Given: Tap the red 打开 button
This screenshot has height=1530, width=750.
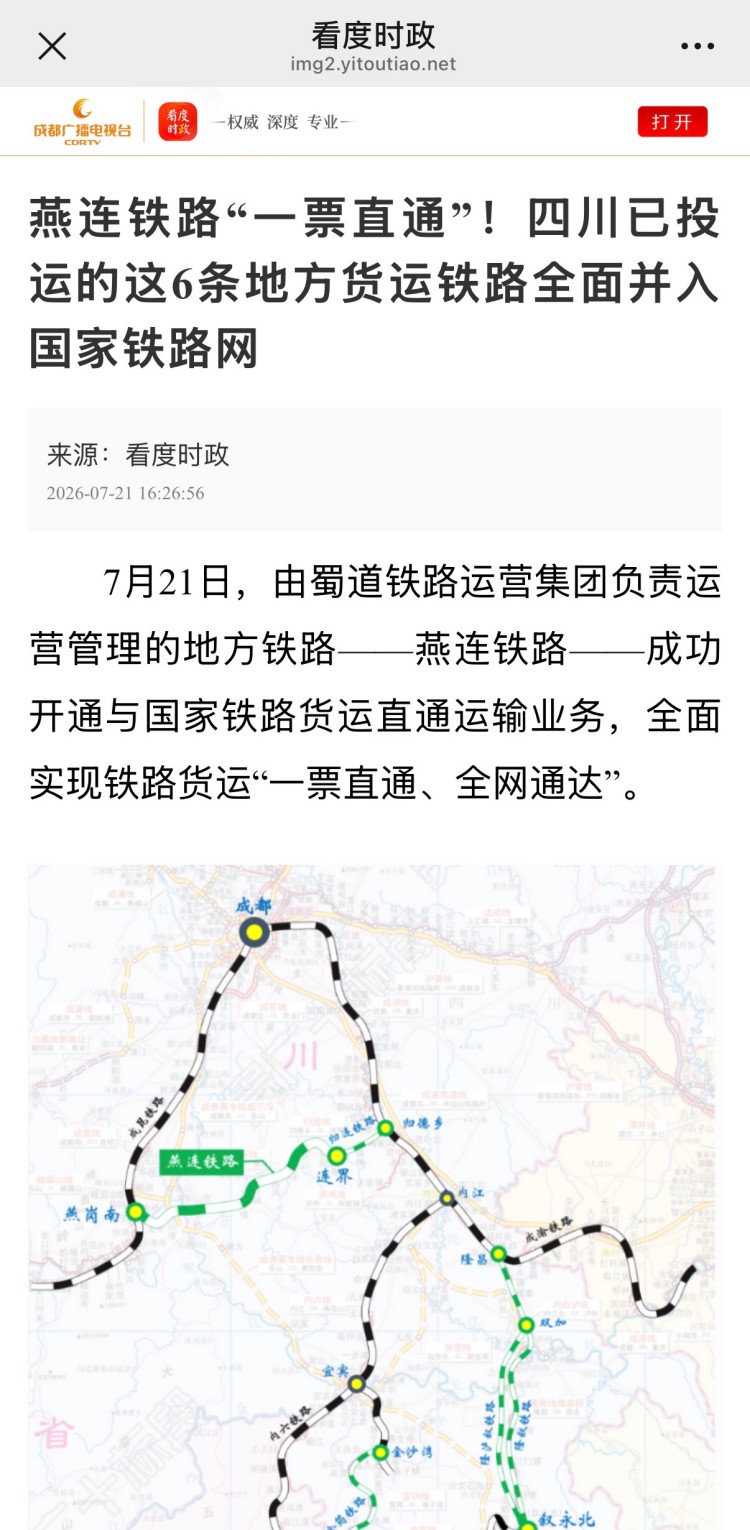Looking at the screenshot, I should pos(672,122).
